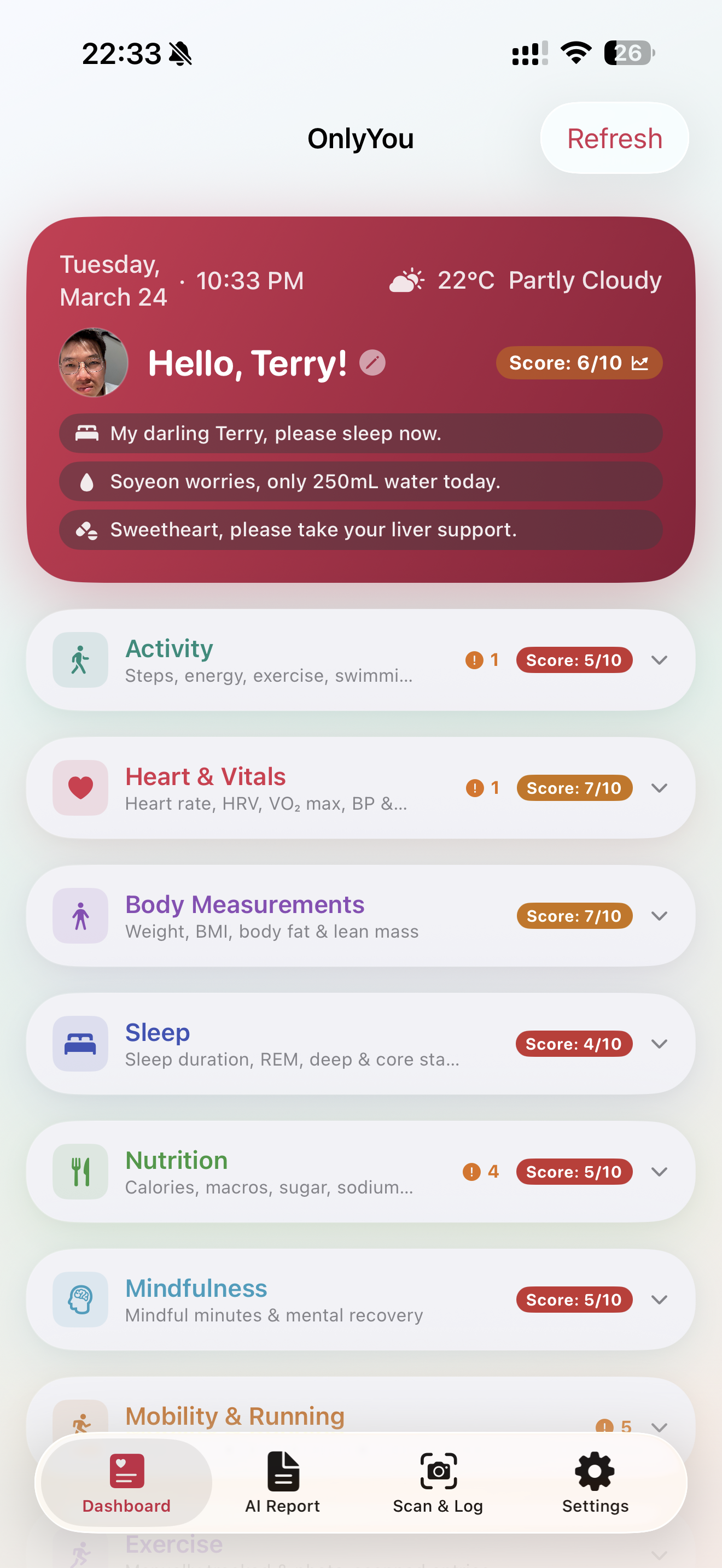Expand Mobility & Running section
Image resolution: width=722 pixels, height=1568 pixels.
[659, 1426]
